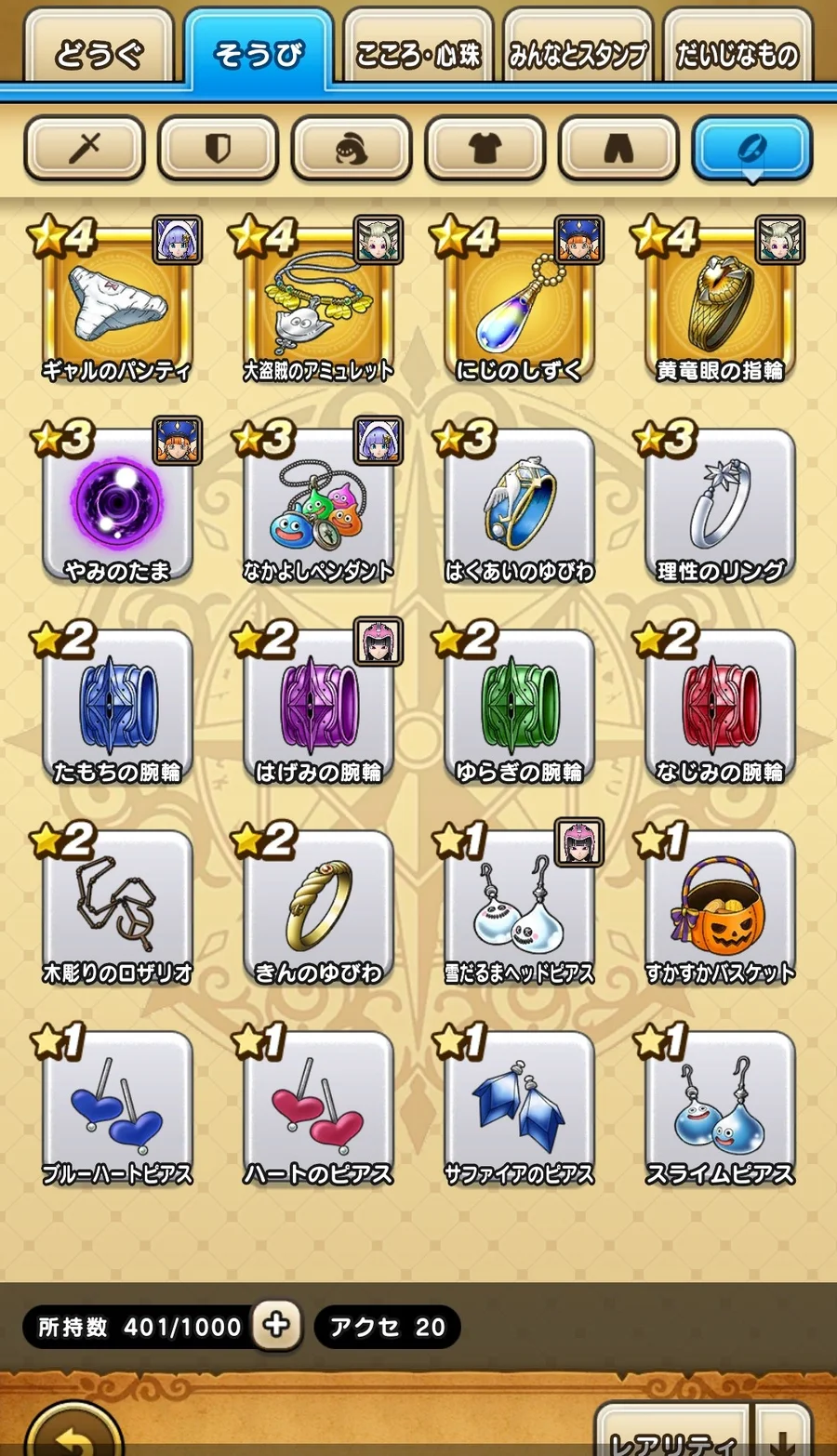Filter equipment by shield icon
837x1456 pixels.
click(218, 148)
